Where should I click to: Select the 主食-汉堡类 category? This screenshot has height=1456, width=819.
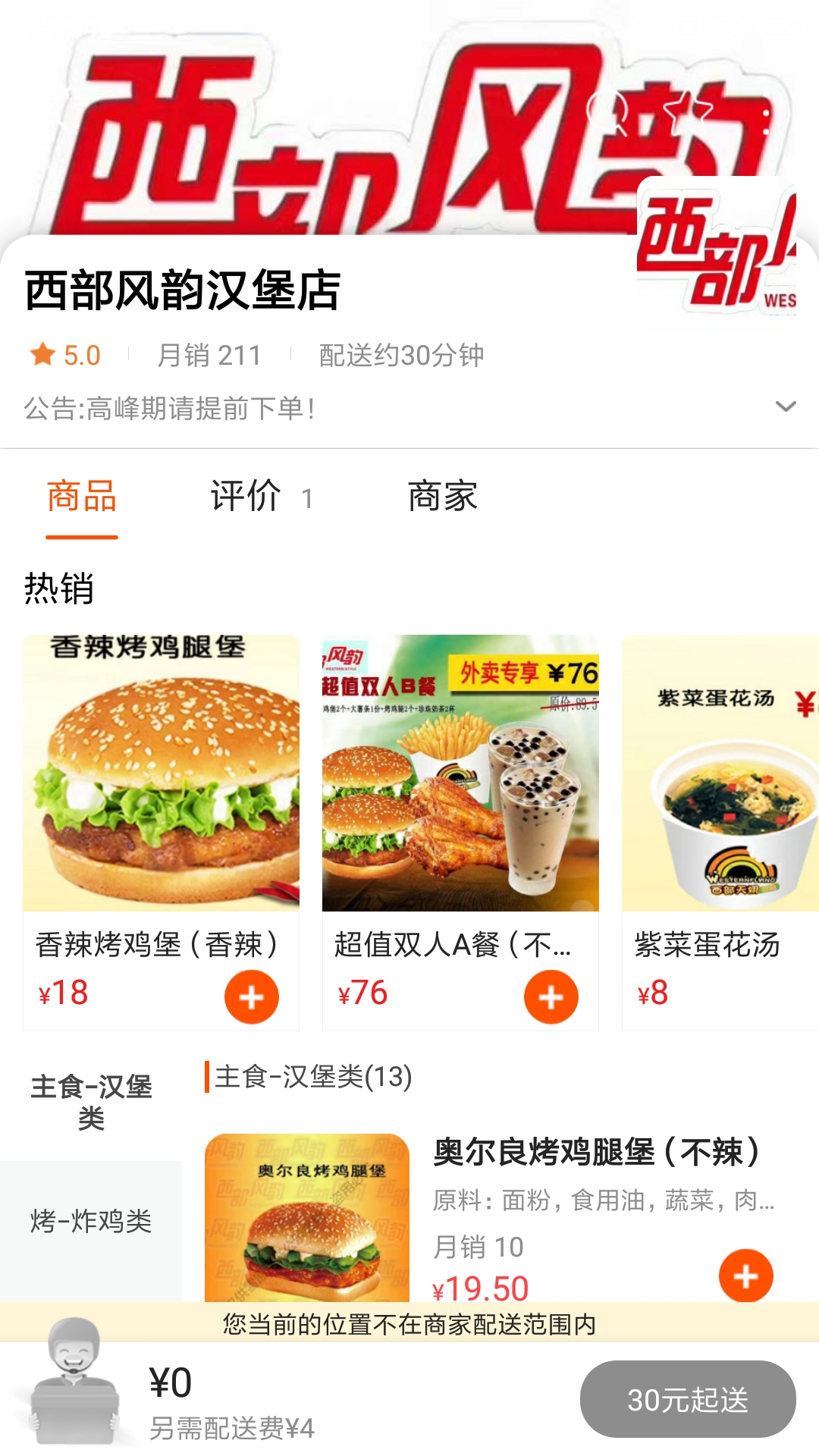coord(91,1101)
